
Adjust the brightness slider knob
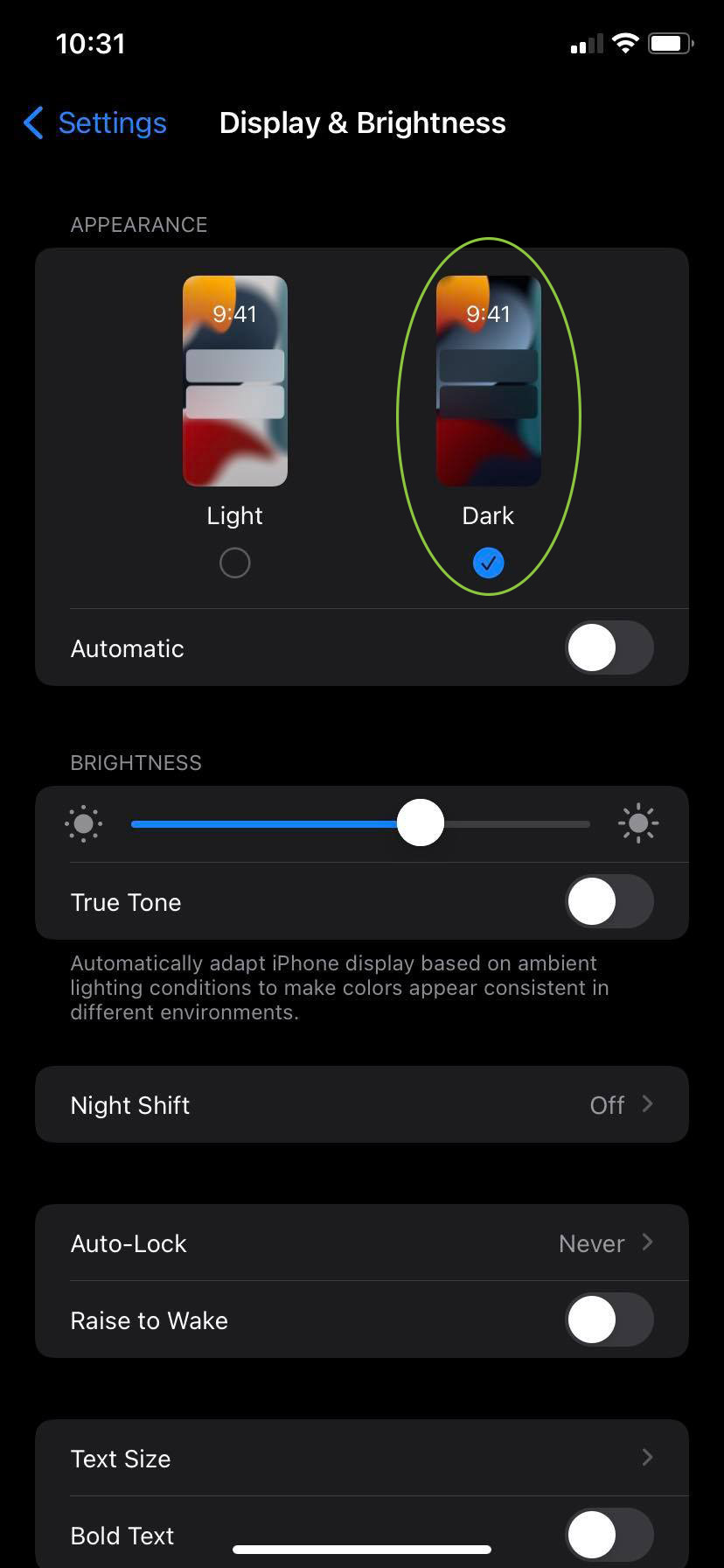pyautogui.click(x=421, y=822)
